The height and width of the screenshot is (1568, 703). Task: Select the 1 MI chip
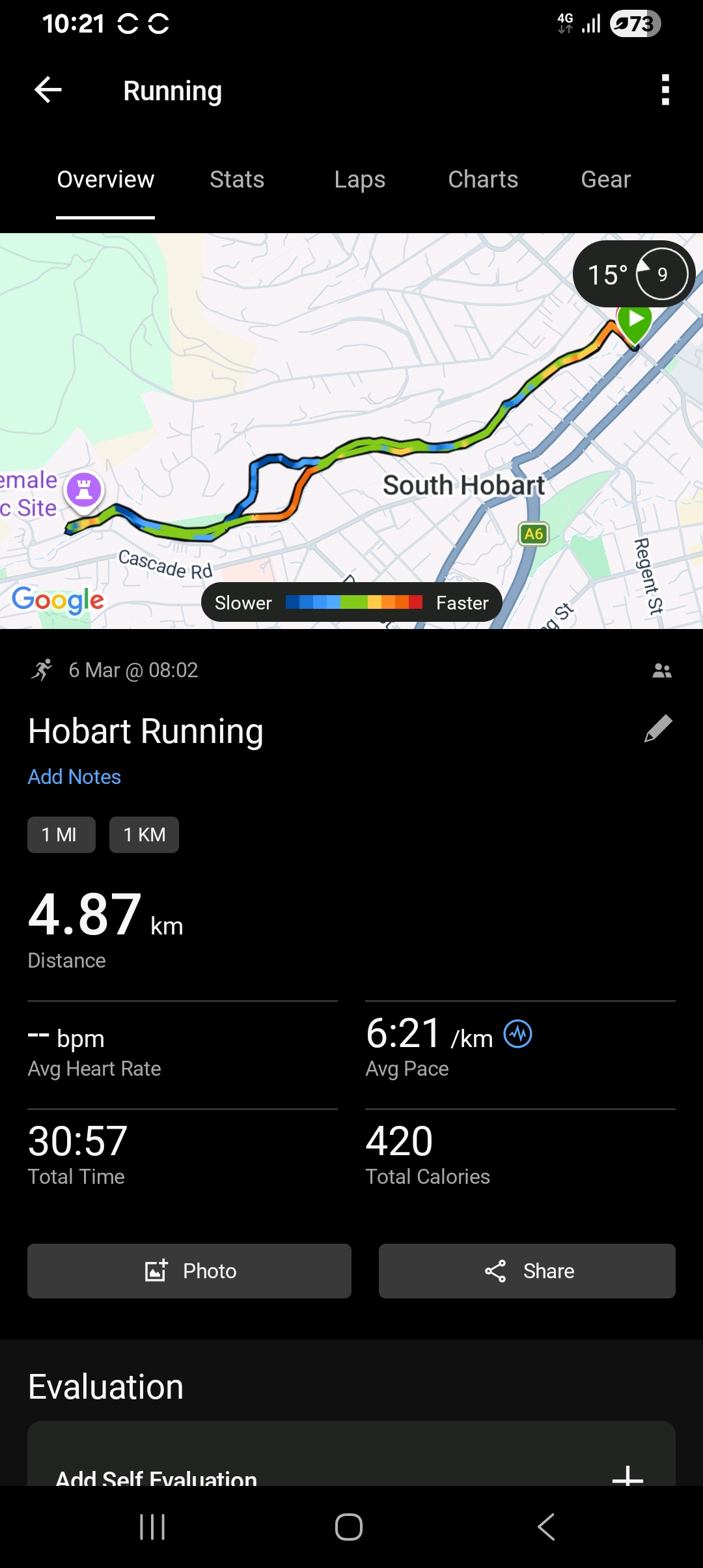click(x=61, y=835)
